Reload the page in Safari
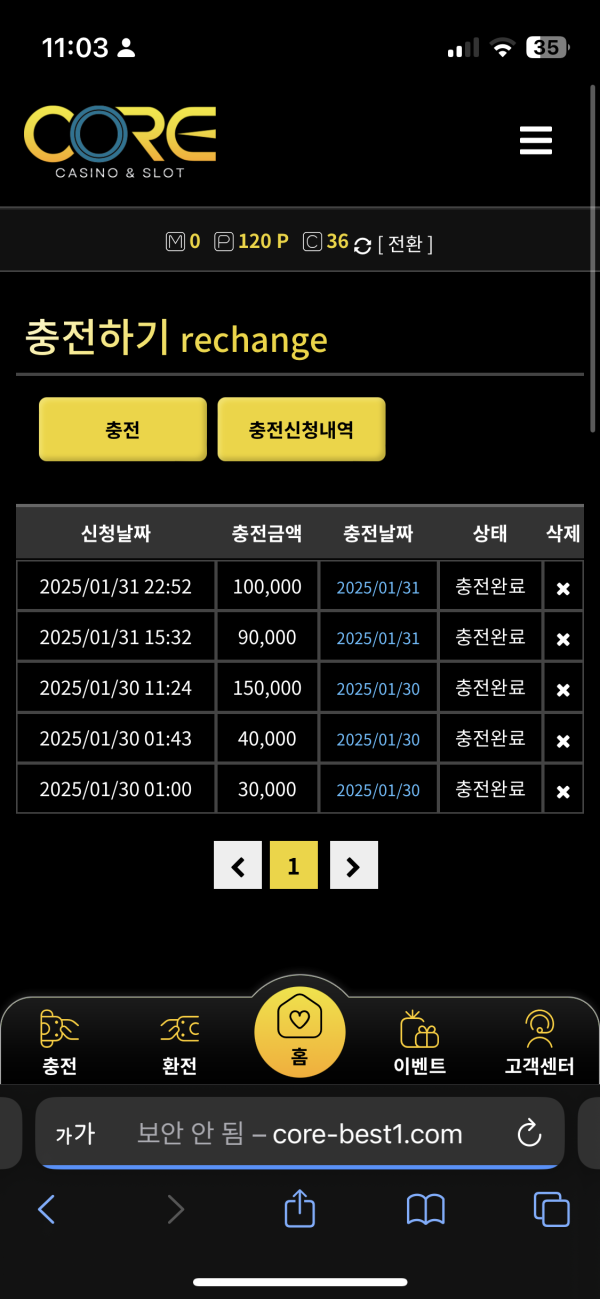The image size is (600, 1299). (x=528, y=1133)
